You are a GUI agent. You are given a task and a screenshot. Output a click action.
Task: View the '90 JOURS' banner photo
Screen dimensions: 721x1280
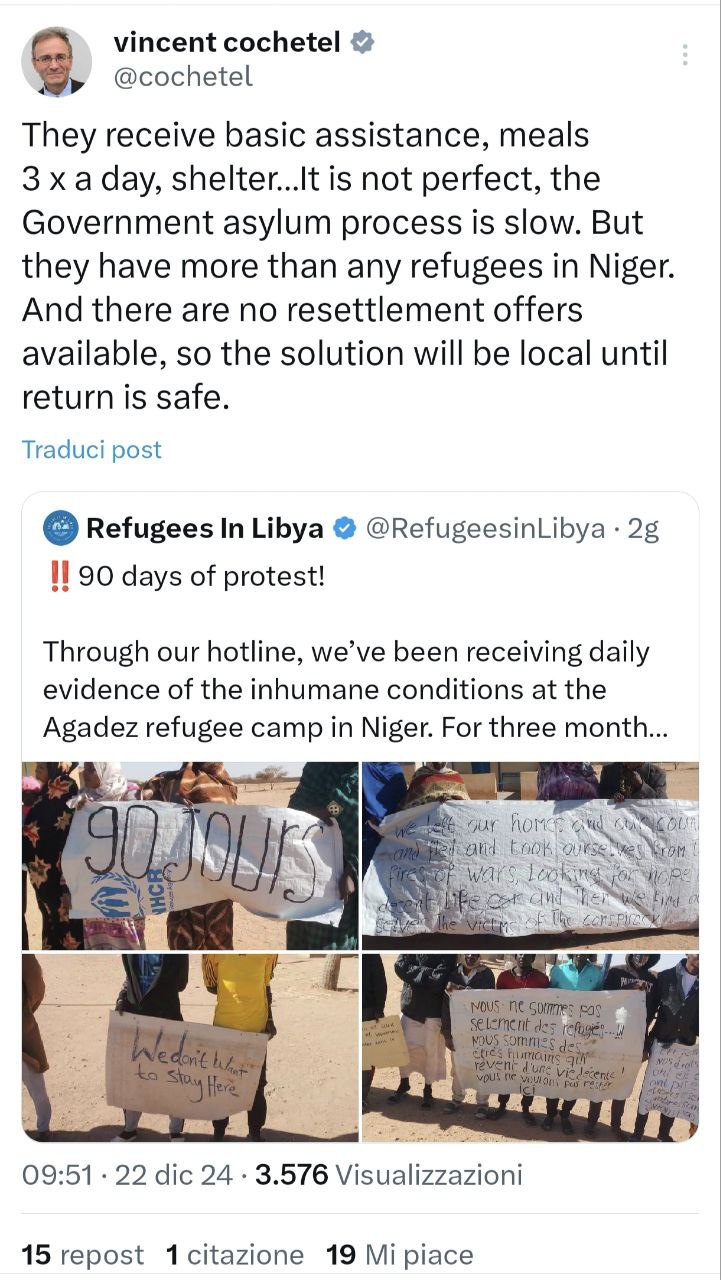[x=191, y=856]
